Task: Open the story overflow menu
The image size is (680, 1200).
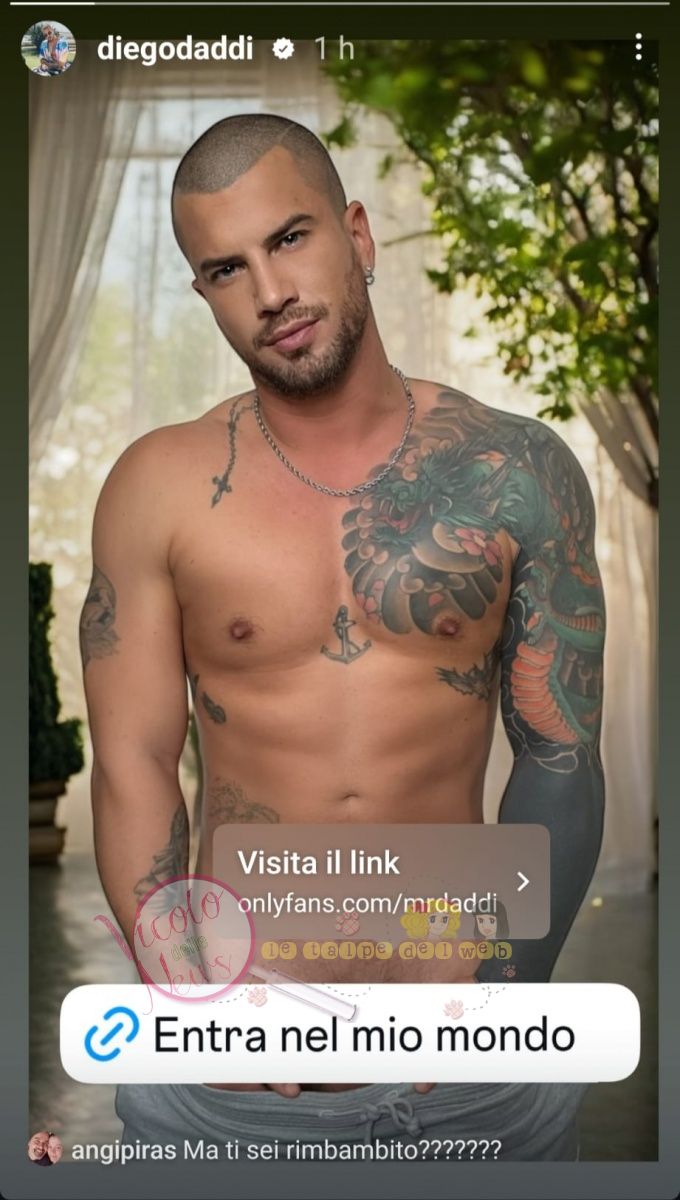Action: [638, 47]
